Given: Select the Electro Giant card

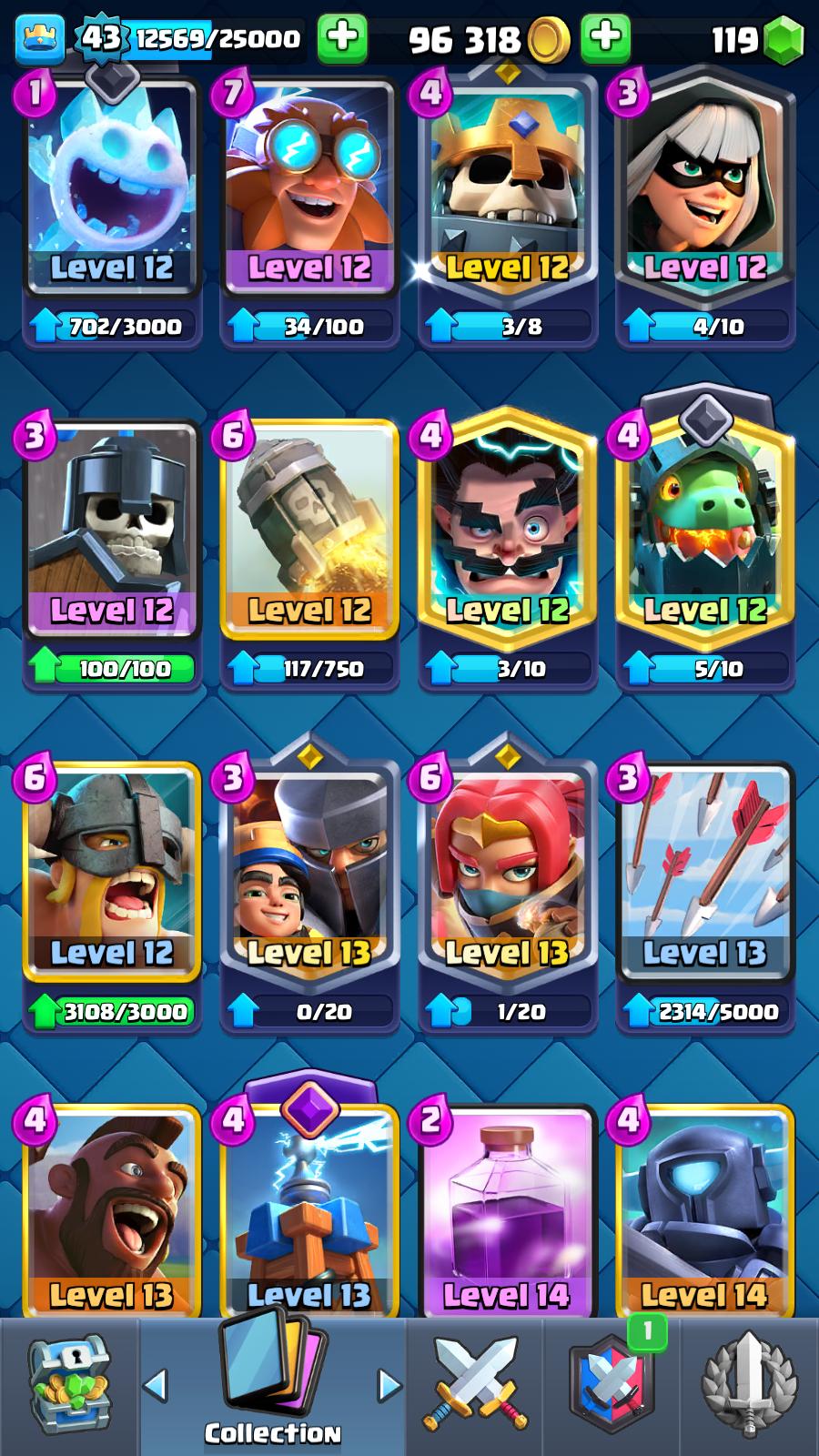Looking at the screenshot, I should (309, 187).
